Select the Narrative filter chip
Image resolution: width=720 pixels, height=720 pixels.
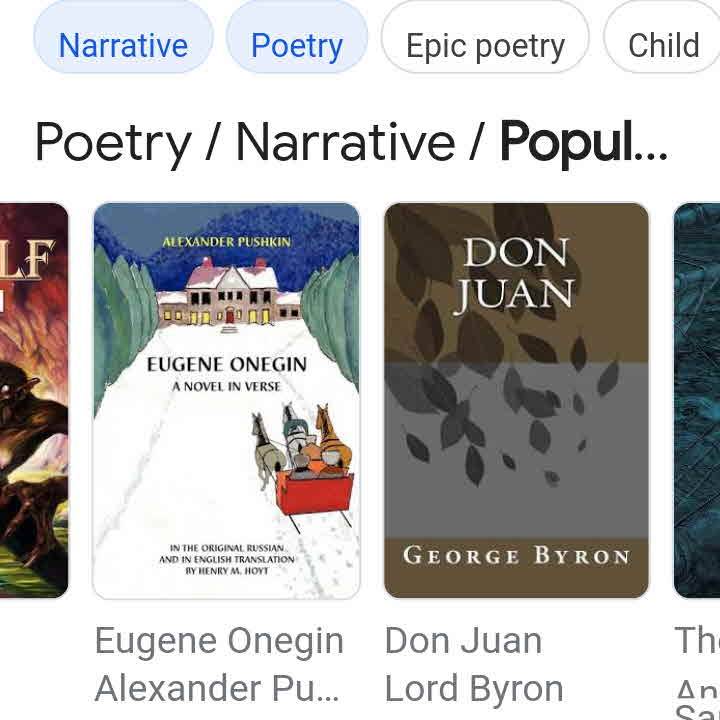point(123,45)
